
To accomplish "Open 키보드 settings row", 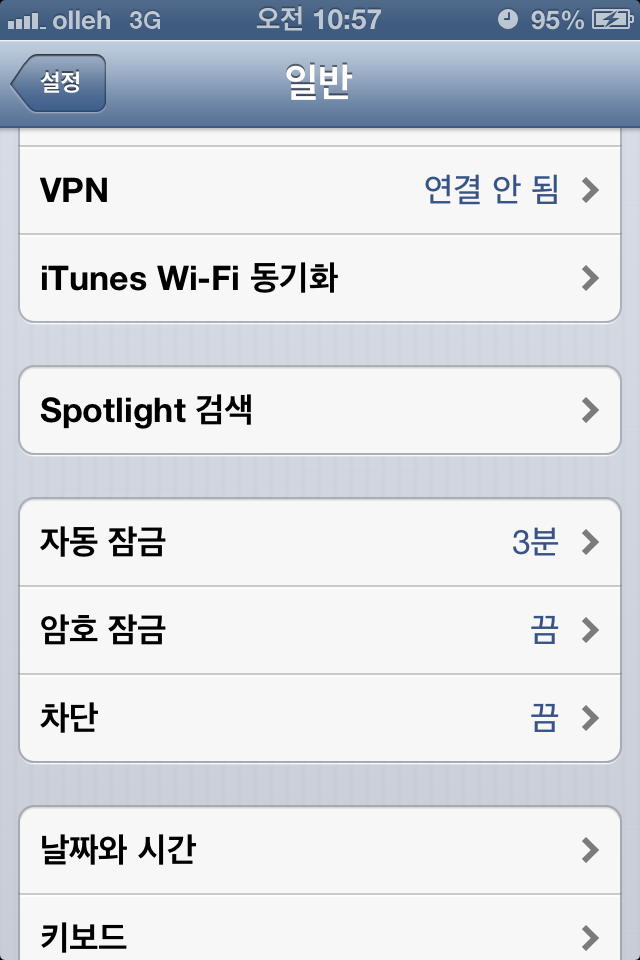I will 320,936.
